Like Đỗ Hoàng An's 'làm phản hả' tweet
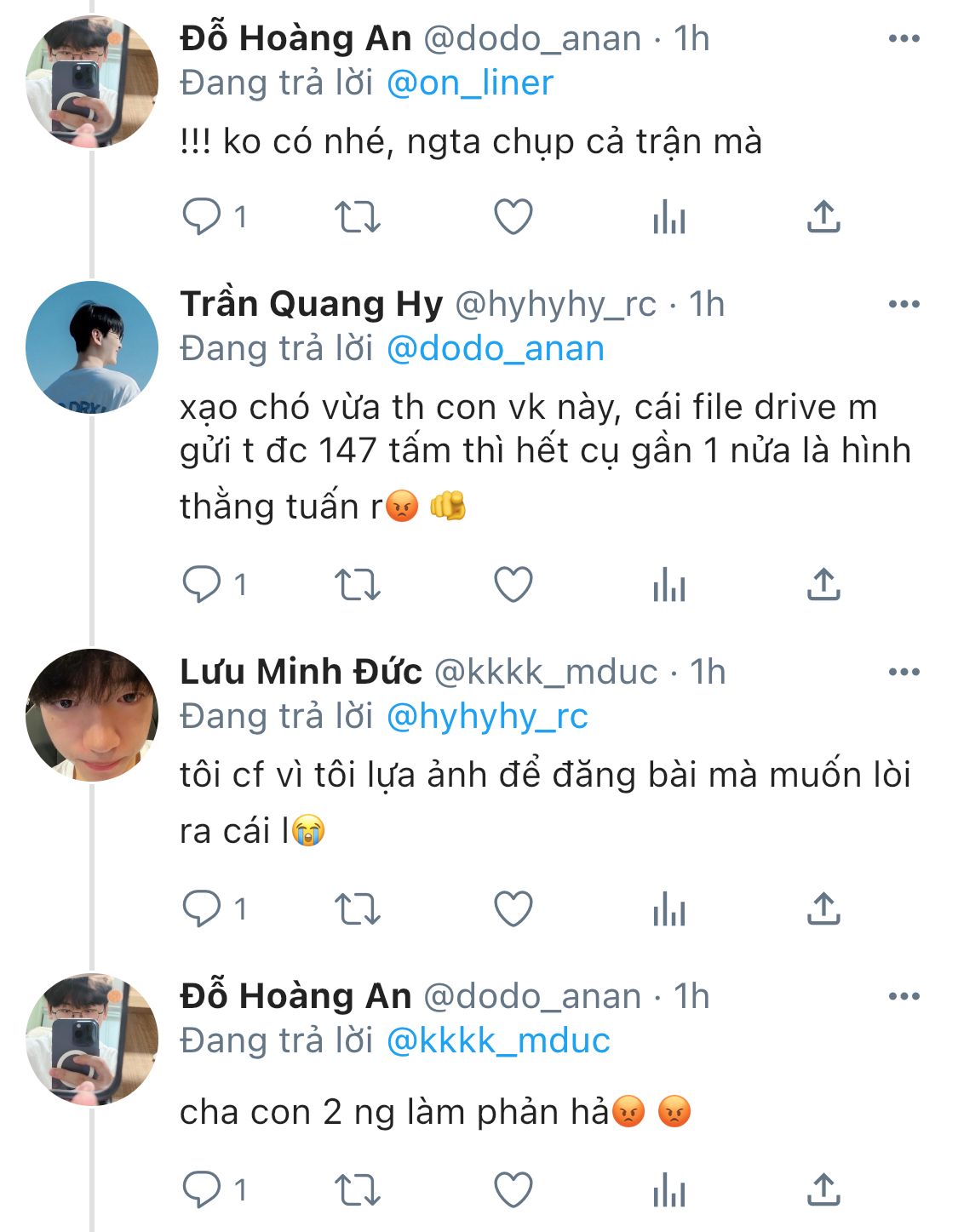 coord(513,1189)
